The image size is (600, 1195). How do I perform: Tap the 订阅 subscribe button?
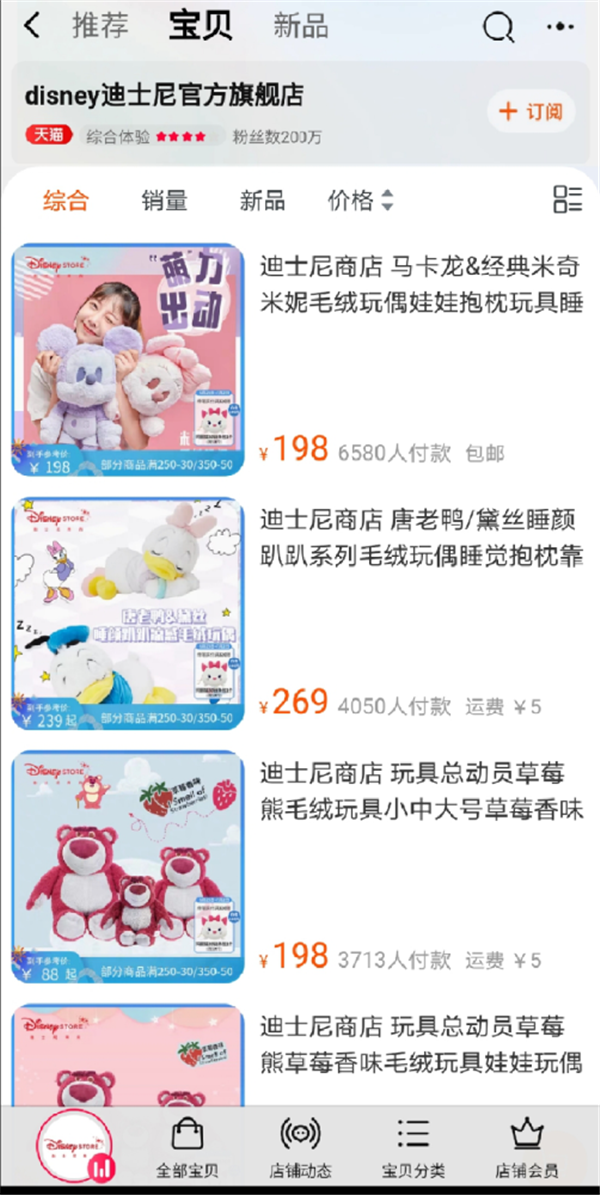coord(531,112)
